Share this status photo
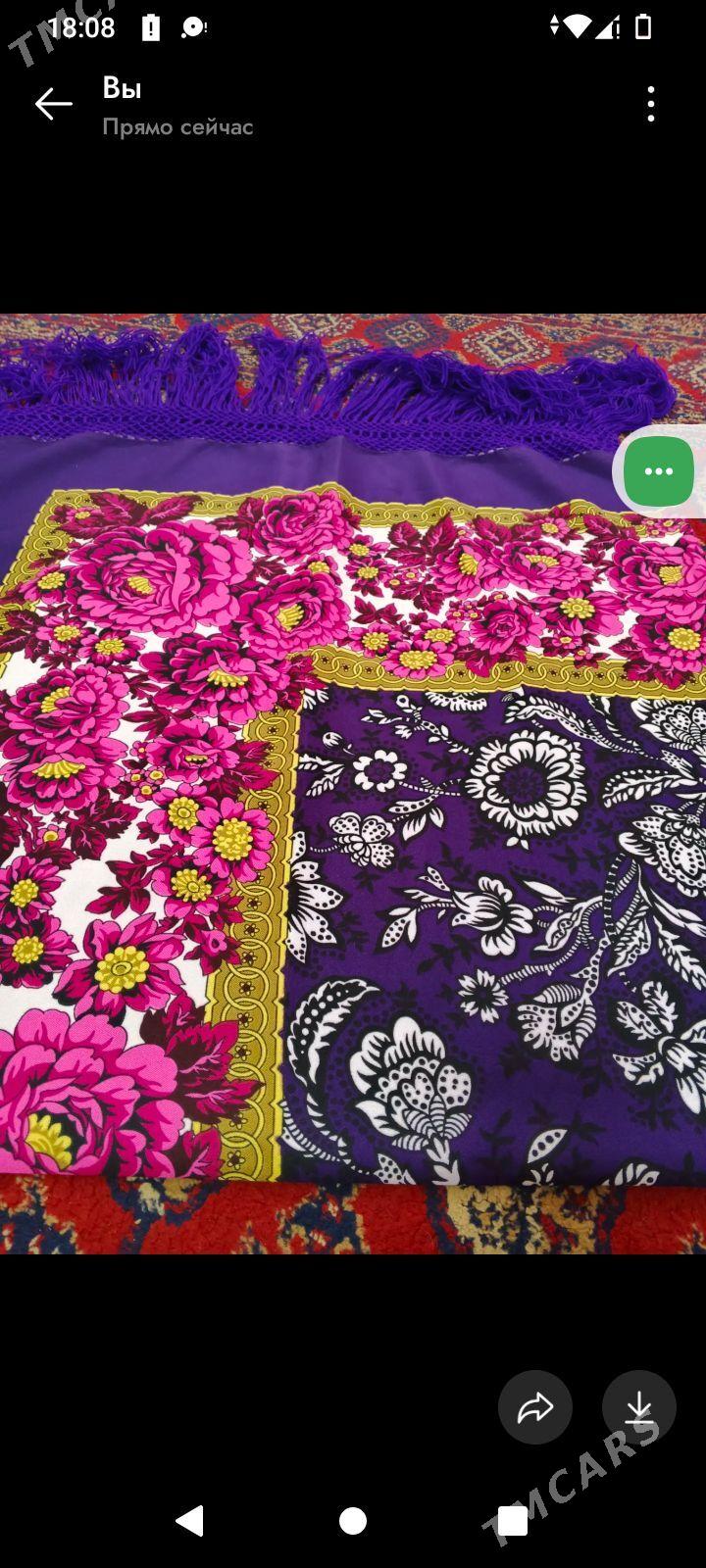The width and height of the screenshot is (706, 1568). pyautogui.click(x=535, y=1408)
